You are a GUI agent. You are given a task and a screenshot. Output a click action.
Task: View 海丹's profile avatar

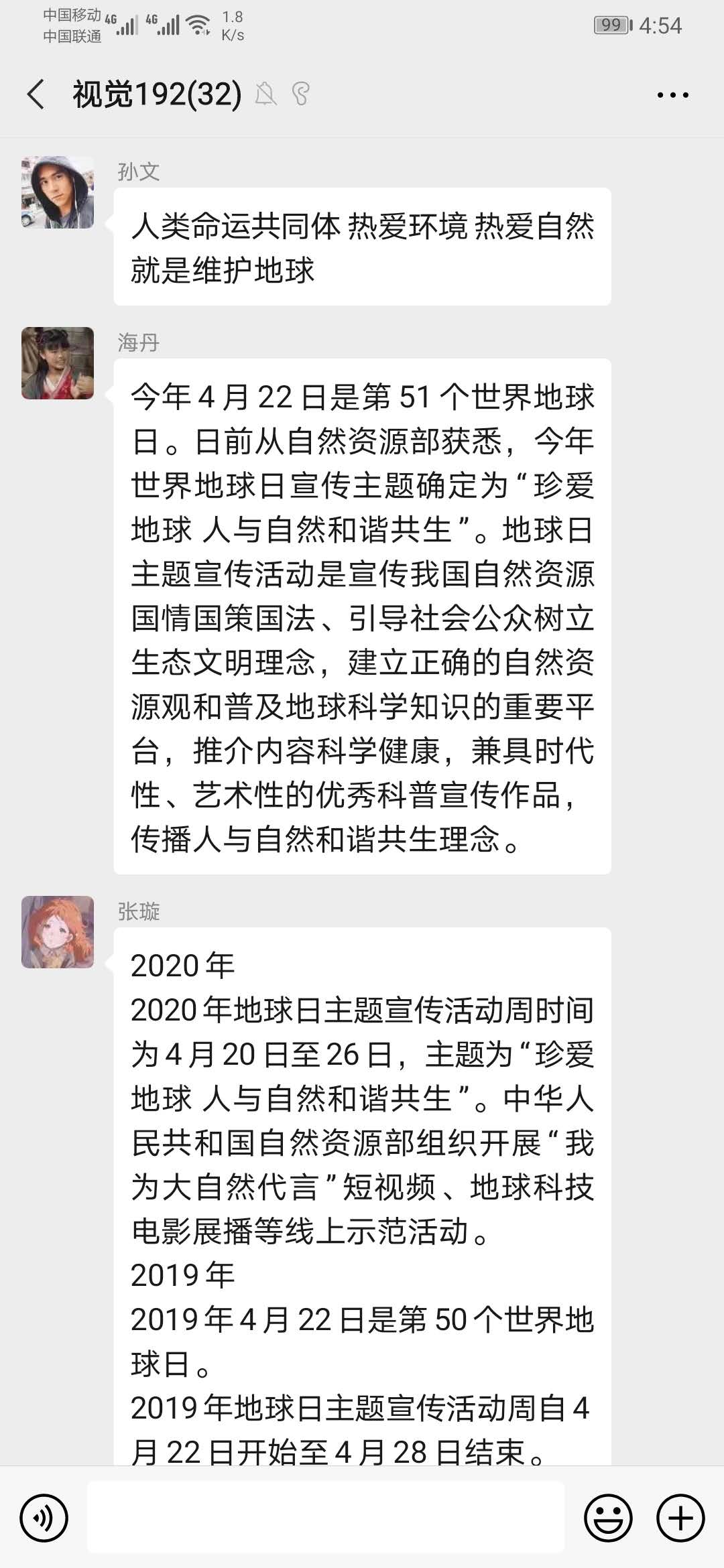coord(58,363)
